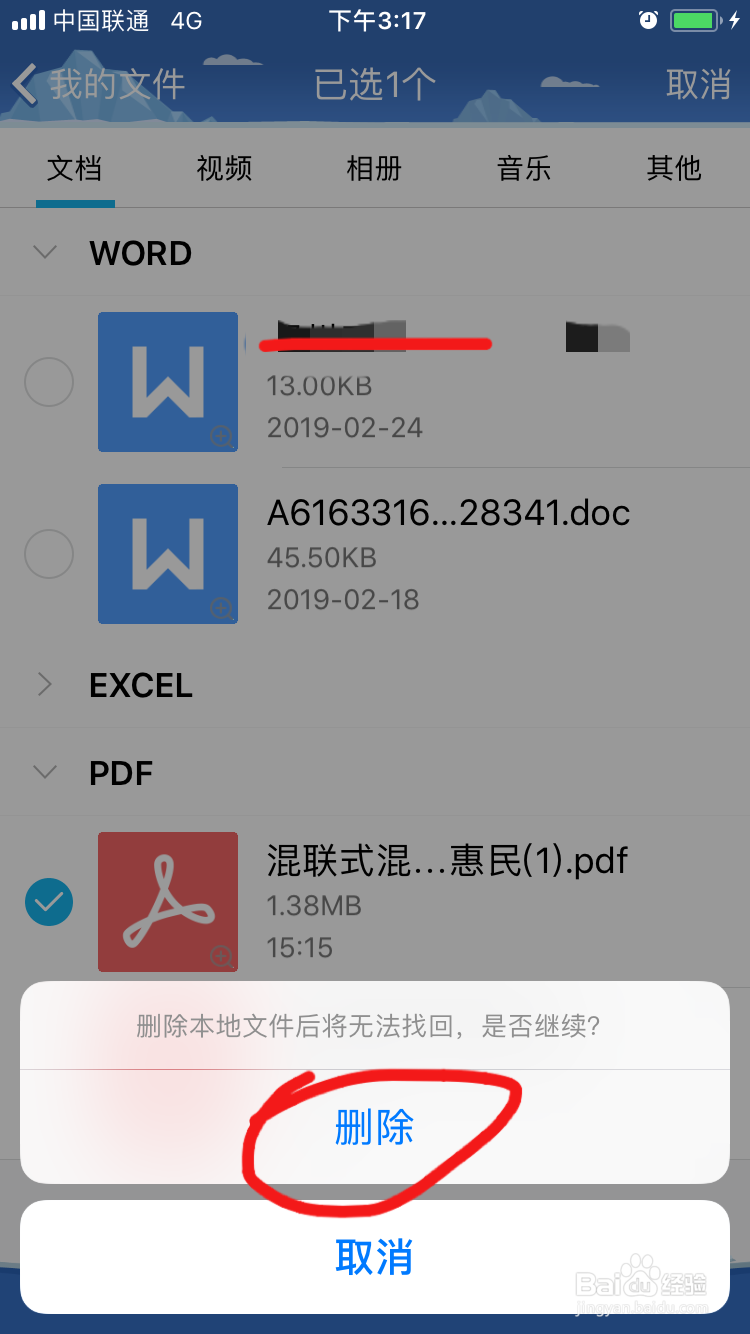Select the first WORD document's selection circle
Screen dimensions: 750x1334
click(49, 381)
